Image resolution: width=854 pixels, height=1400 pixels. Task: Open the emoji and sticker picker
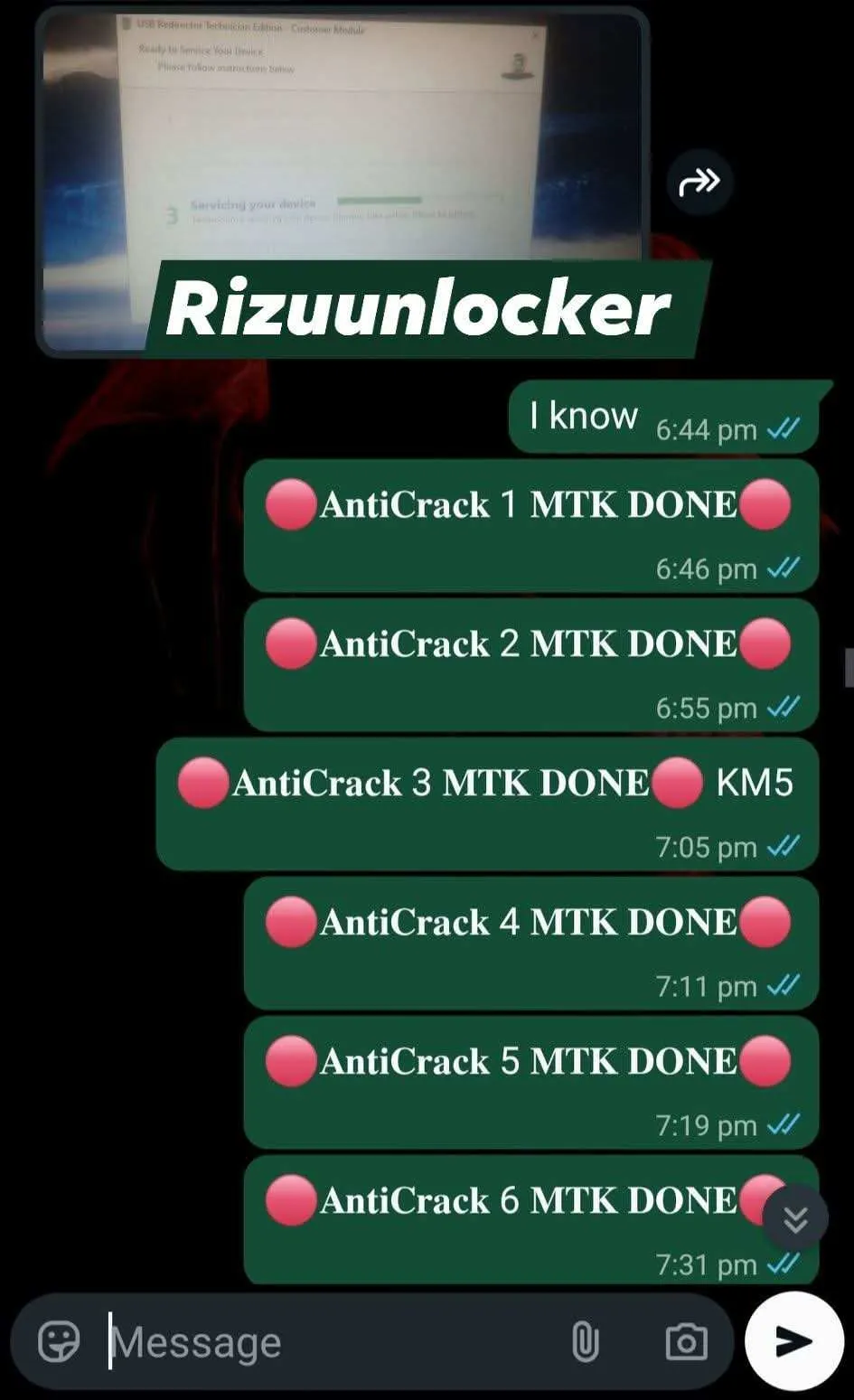pyautogui.click(x=59, y=1341)
